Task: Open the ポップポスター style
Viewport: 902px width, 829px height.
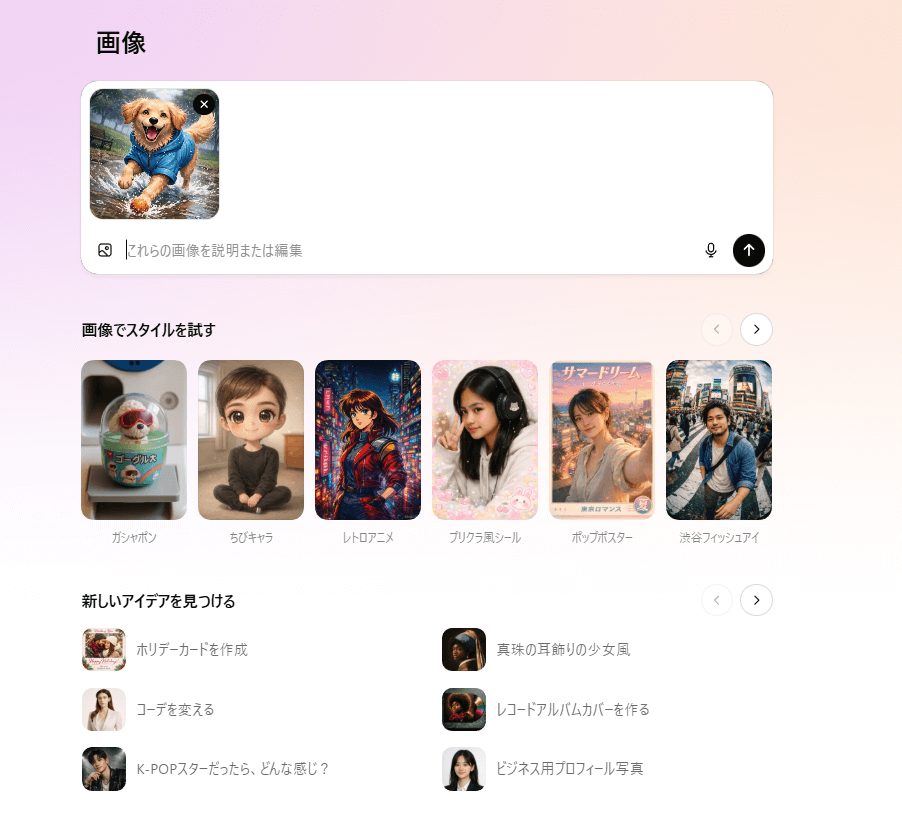Action: [602, 440]
